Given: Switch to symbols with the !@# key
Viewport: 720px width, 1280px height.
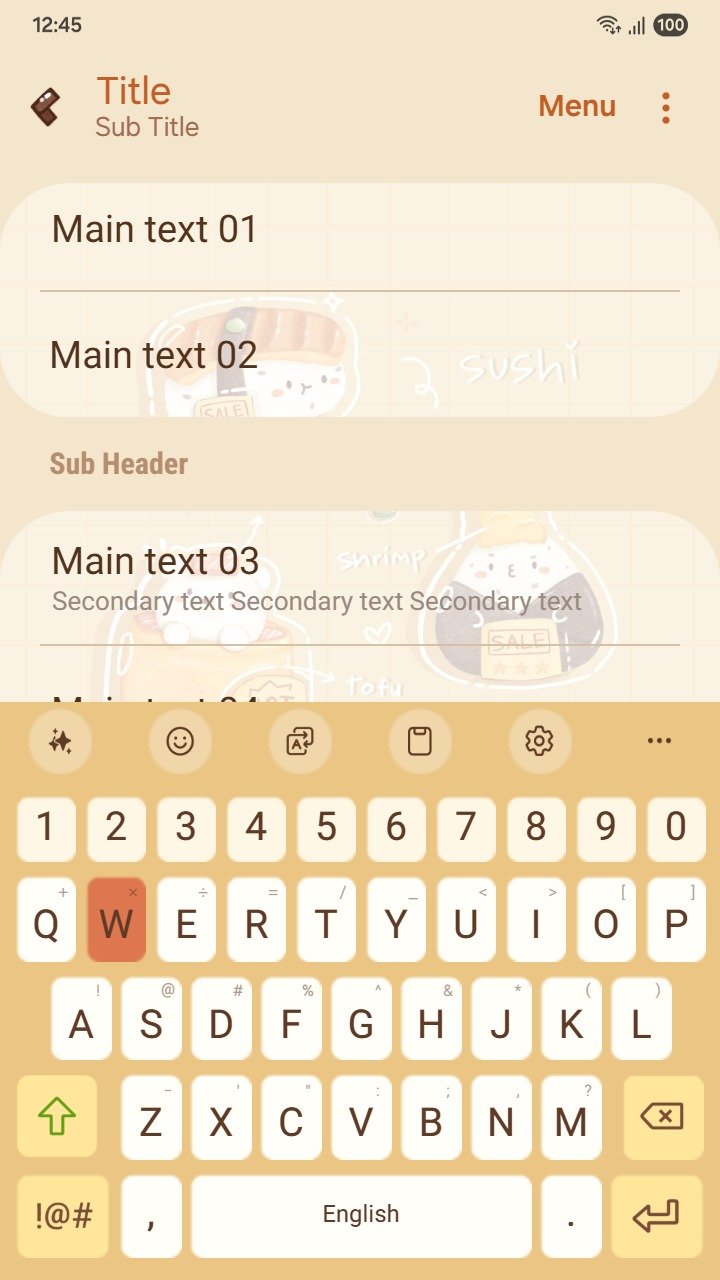Looking at the screenshot, I should click(63, 1216).
